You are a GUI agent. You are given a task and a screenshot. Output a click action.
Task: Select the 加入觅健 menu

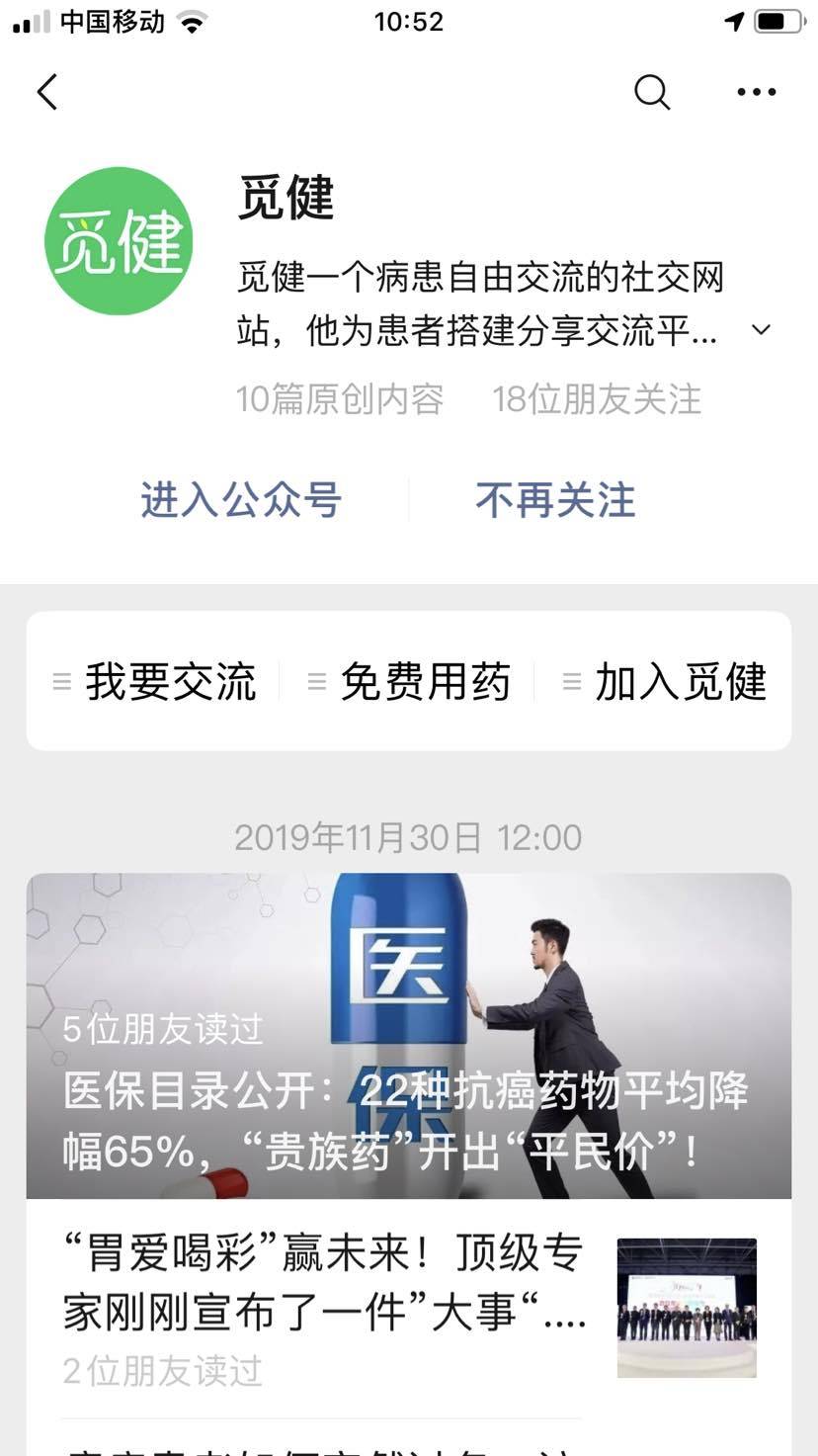pos(665,682)
